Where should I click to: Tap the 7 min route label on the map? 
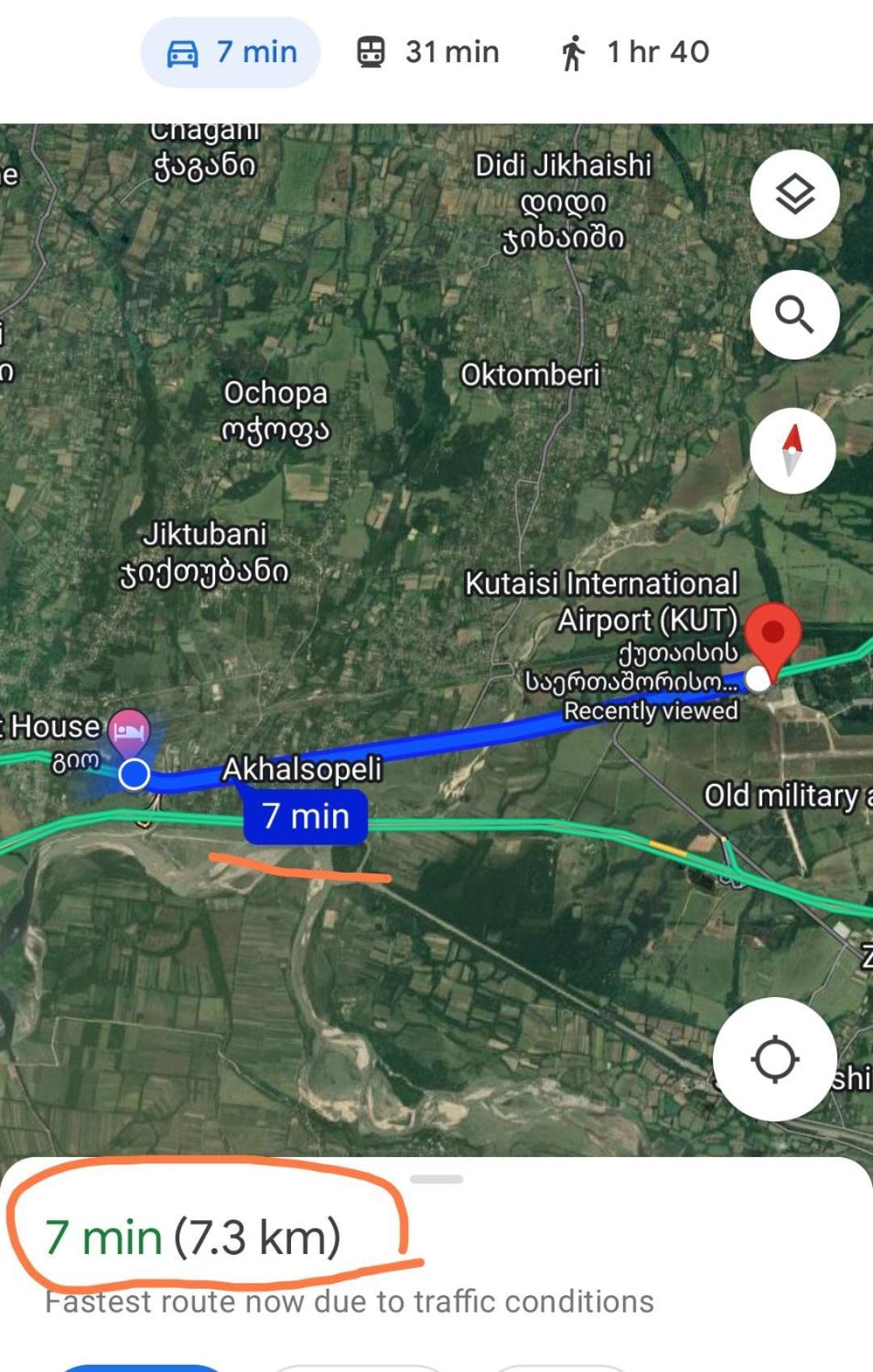point(306,817)
